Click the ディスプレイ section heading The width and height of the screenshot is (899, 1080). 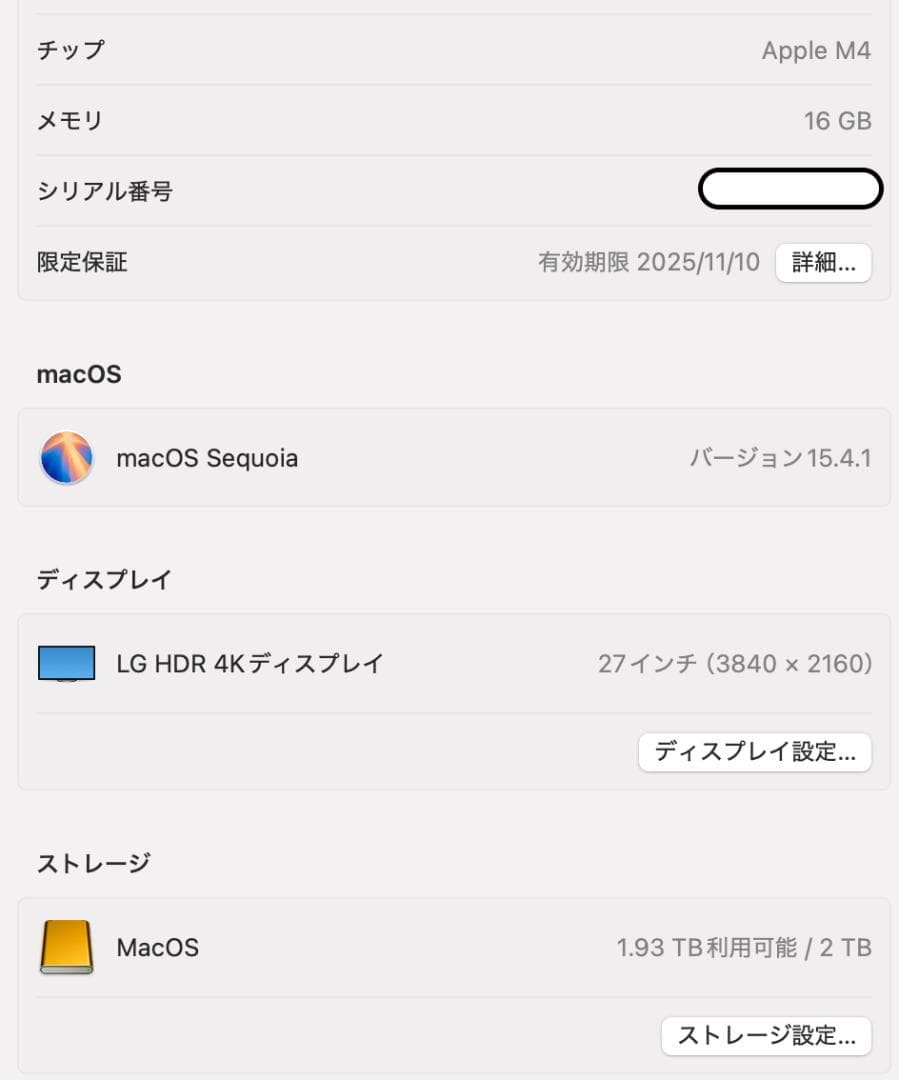(104, 578)
